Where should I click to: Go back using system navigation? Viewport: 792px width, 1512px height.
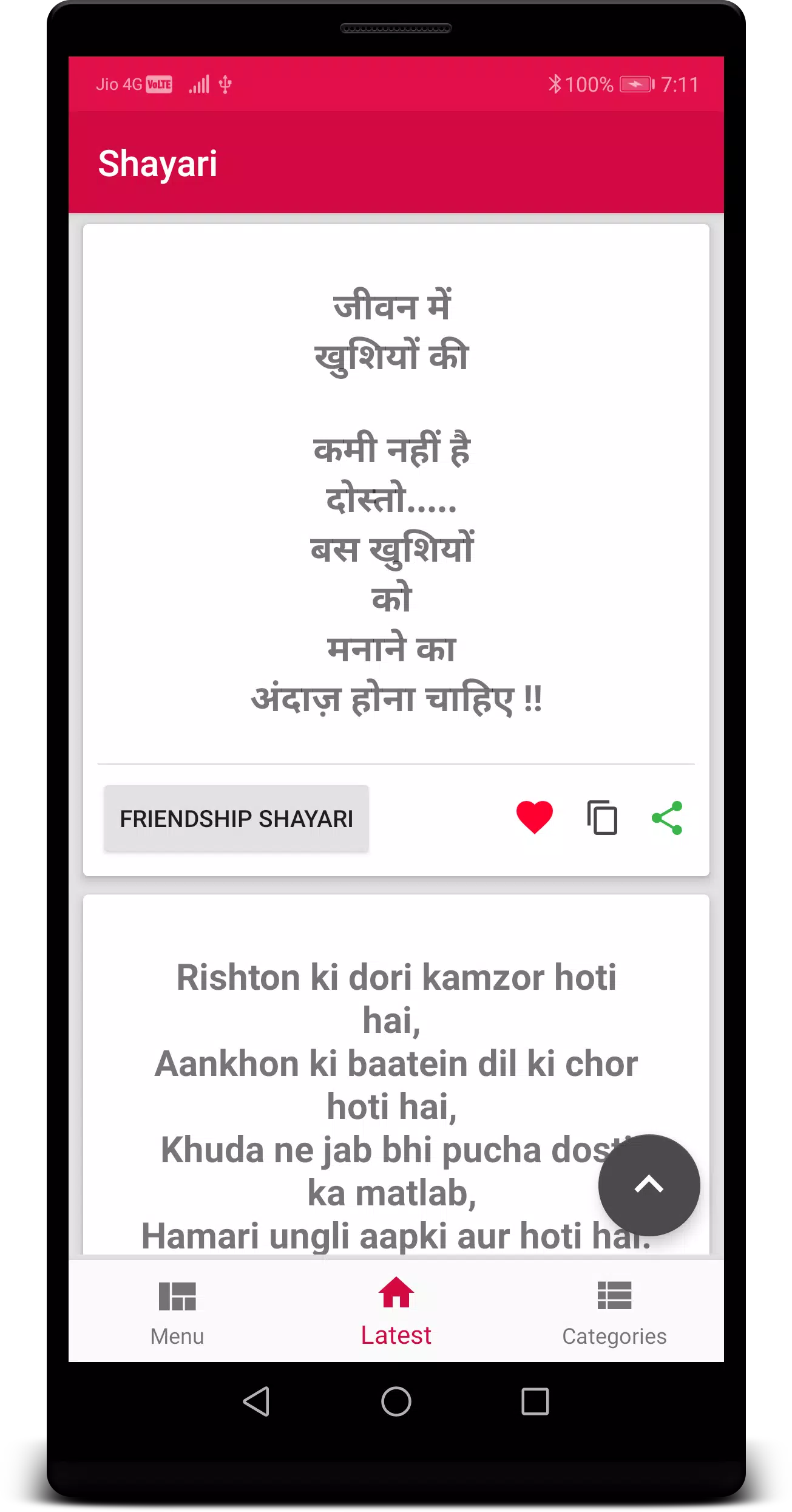[256, 1401]
